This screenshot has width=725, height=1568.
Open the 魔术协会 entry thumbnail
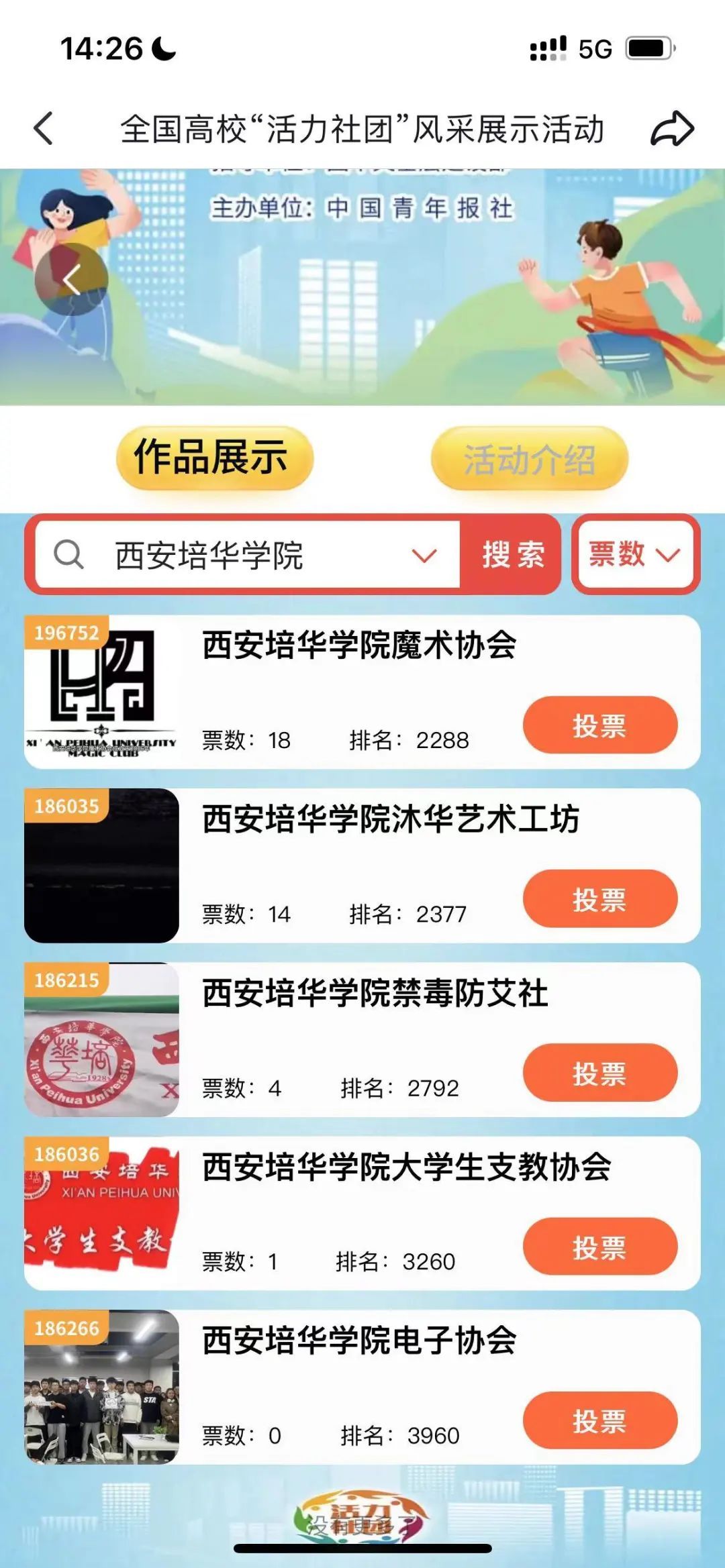tap(102, 692)
